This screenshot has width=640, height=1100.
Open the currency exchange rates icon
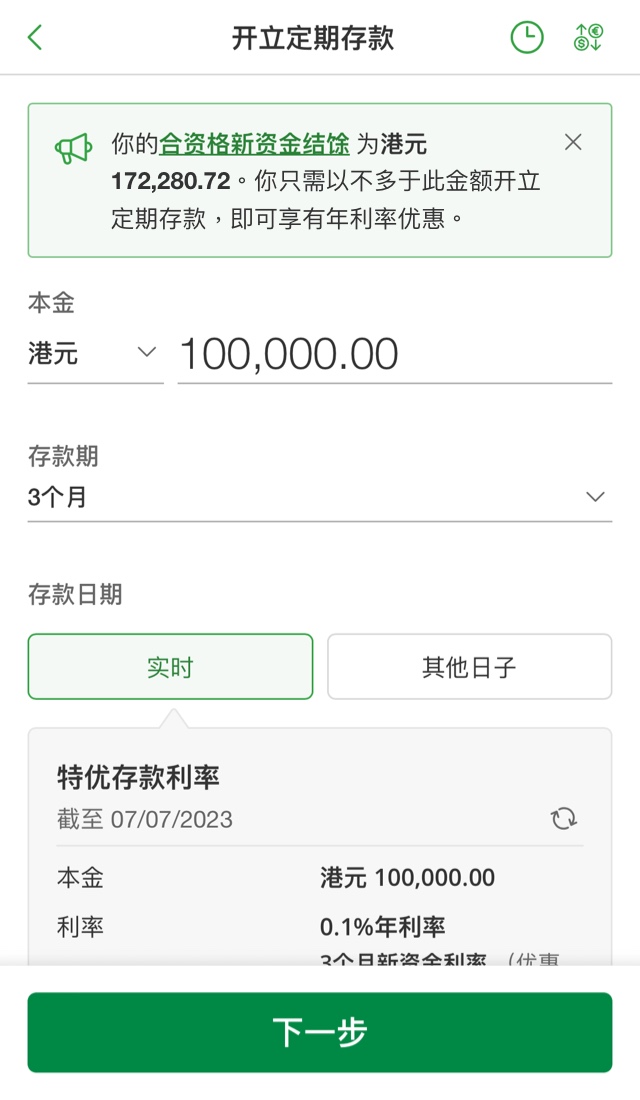[588, 37]
